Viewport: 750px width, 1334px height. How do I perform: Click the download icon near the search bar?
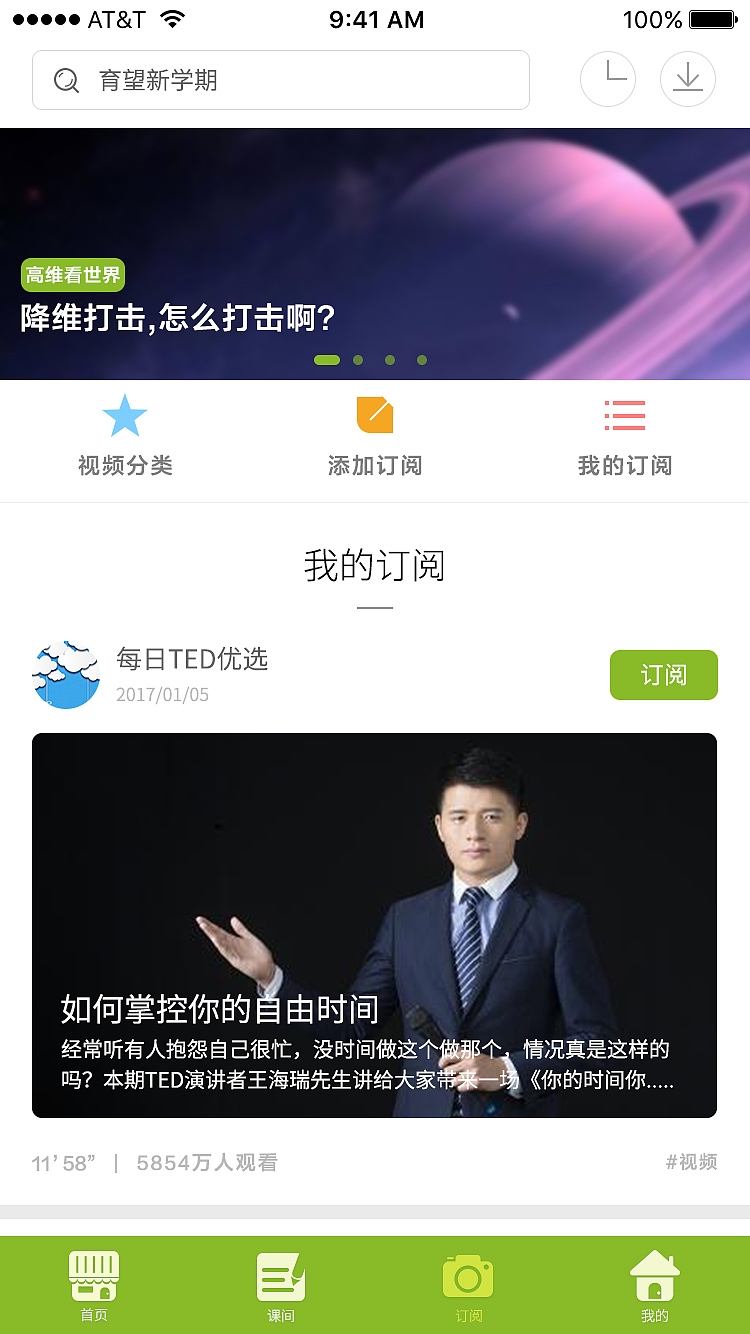click(x=687, y=79)
